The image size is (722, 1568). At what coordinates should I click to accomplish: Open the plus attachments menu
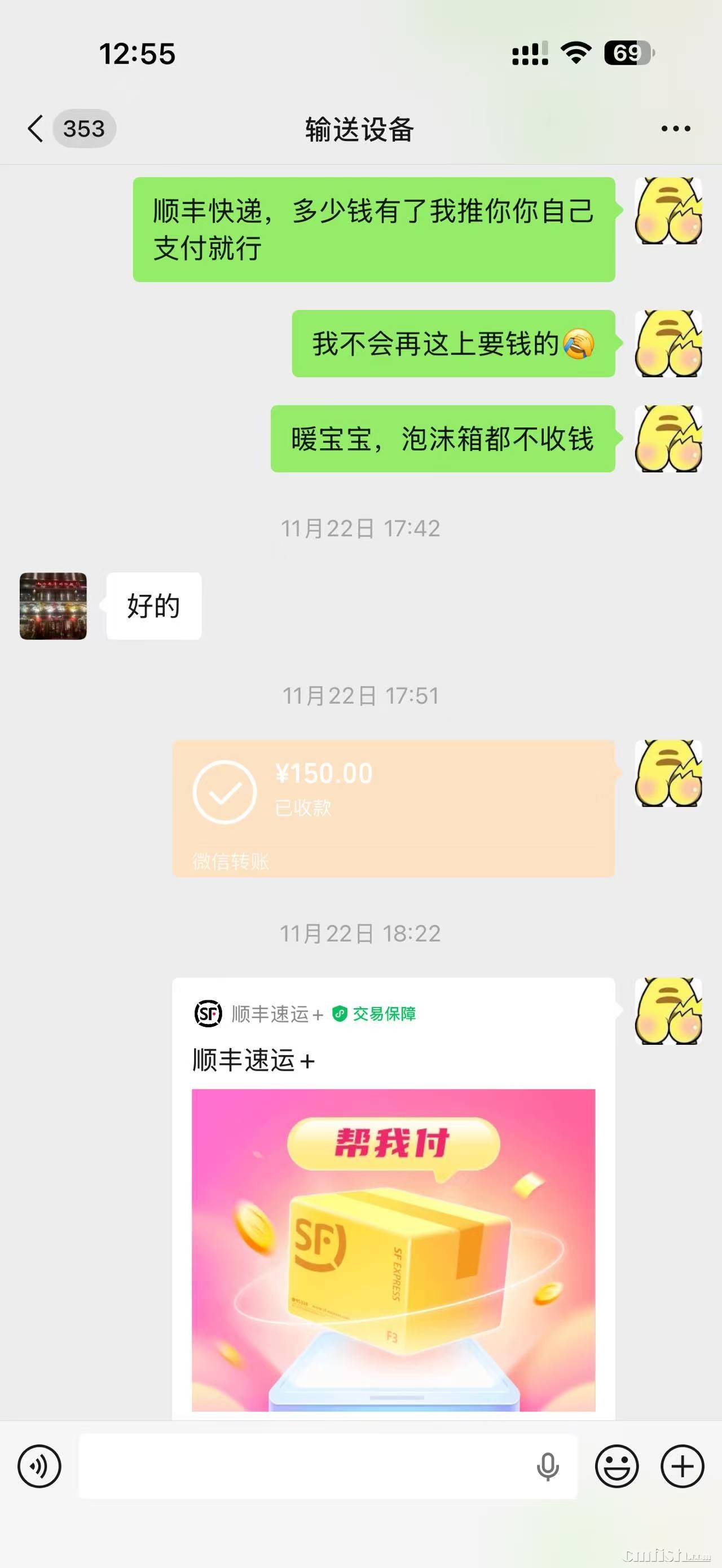[x=682, y=1466]
